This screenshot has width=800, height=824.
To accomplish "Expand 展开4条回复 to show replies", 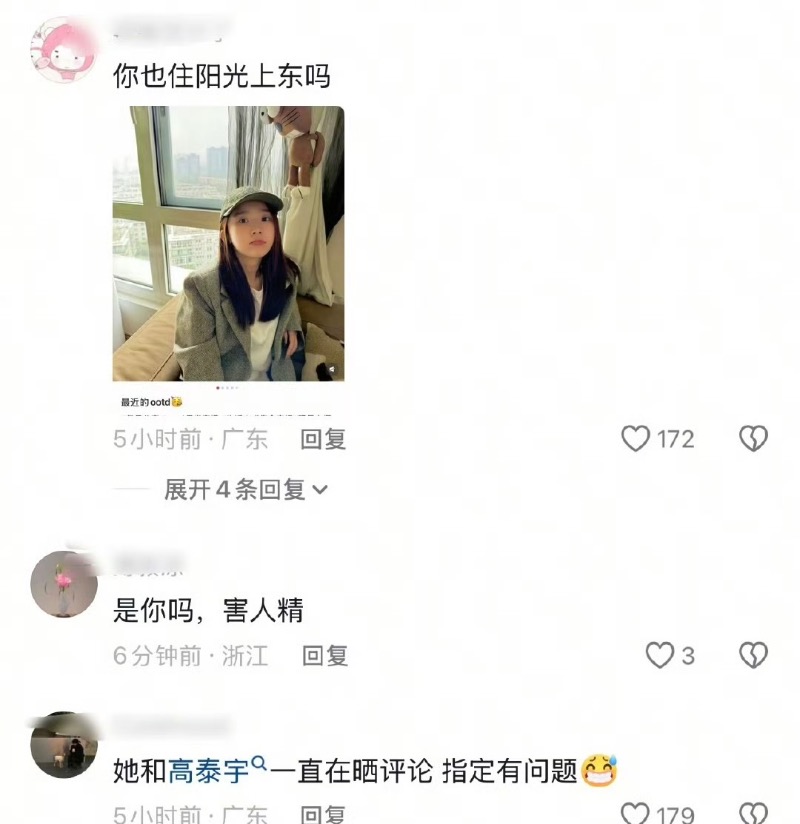I will 246,490.
